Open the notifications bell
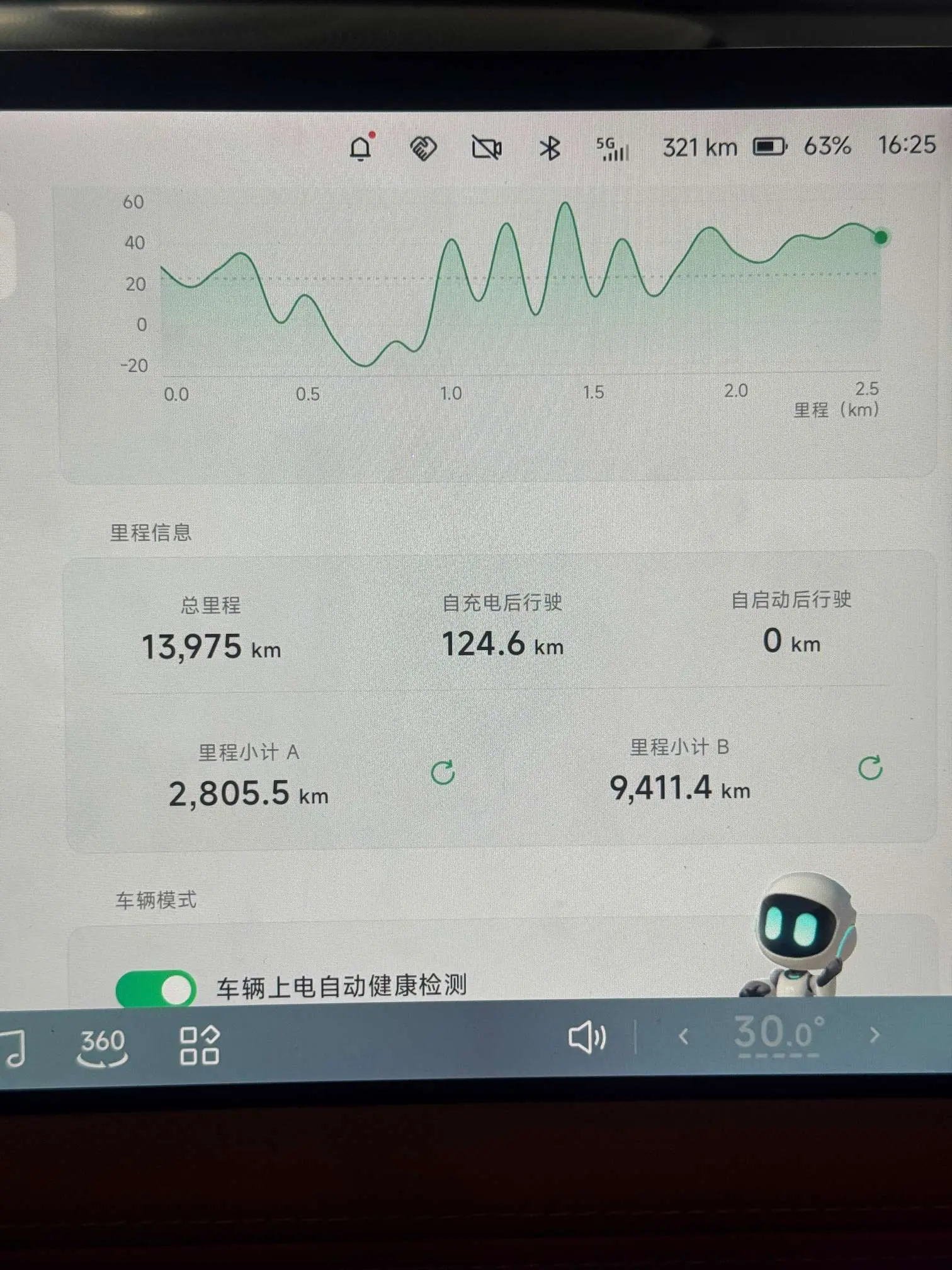The image size is (952, 1270). [x=361, y=148]
